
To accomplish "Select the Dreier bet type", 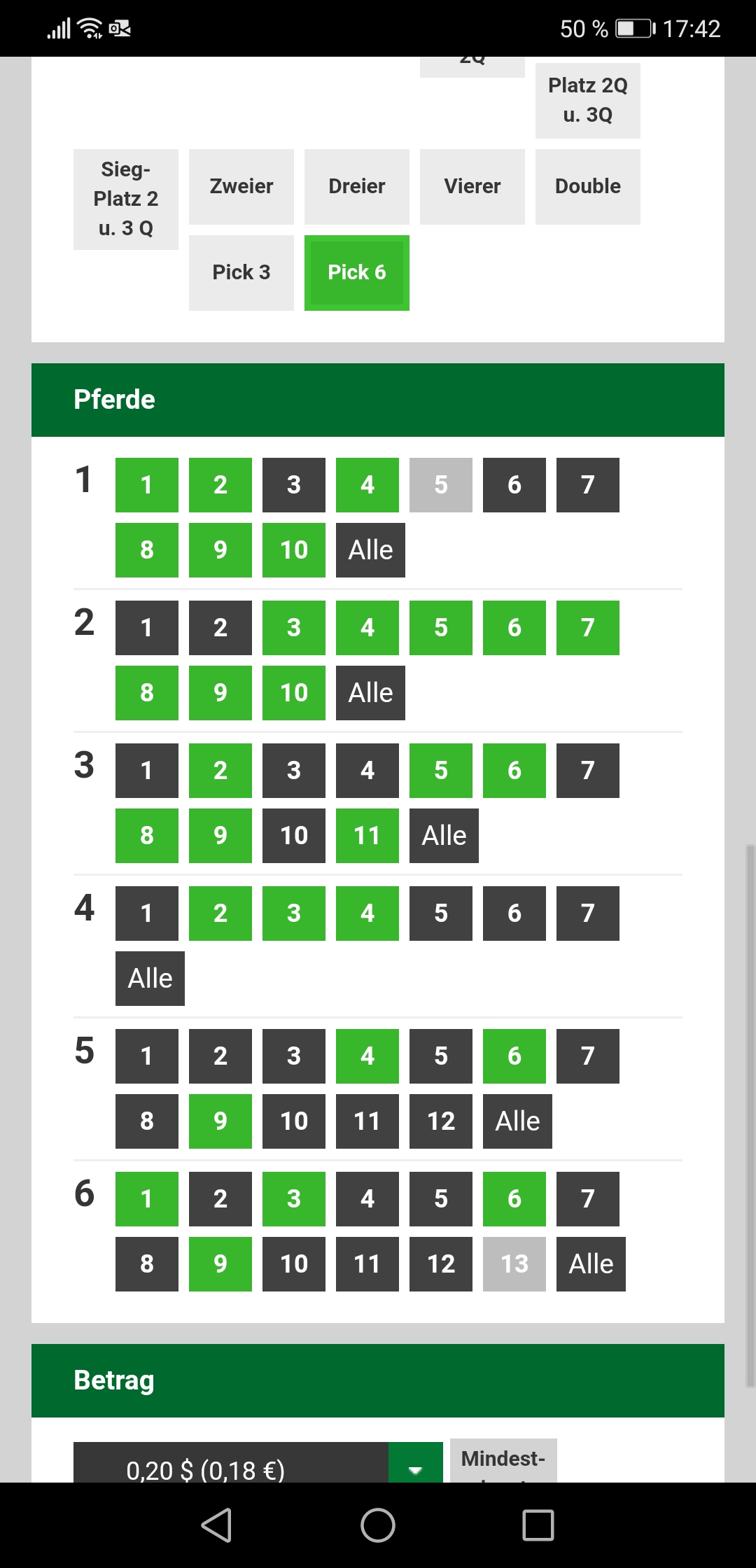I will 357,186.
